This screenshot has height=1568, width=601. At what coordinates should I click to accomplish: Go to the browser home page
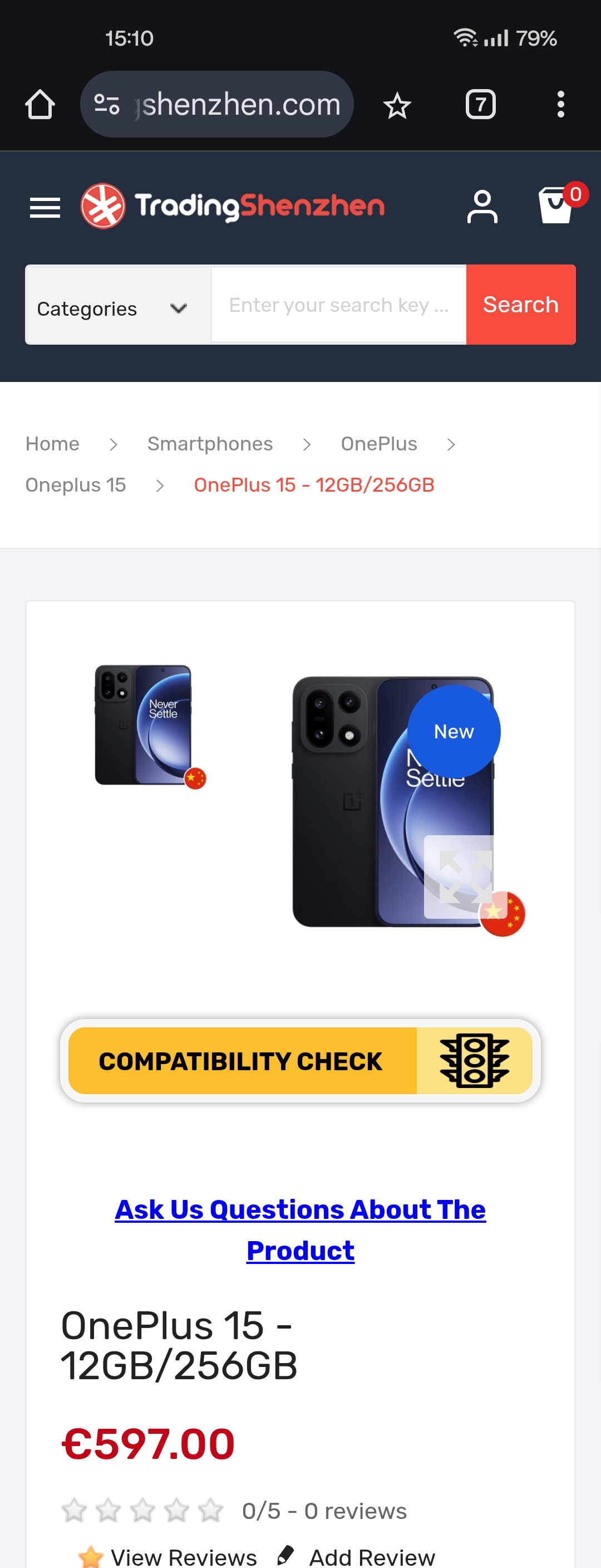pyautogui.click(x=40, y=104)
